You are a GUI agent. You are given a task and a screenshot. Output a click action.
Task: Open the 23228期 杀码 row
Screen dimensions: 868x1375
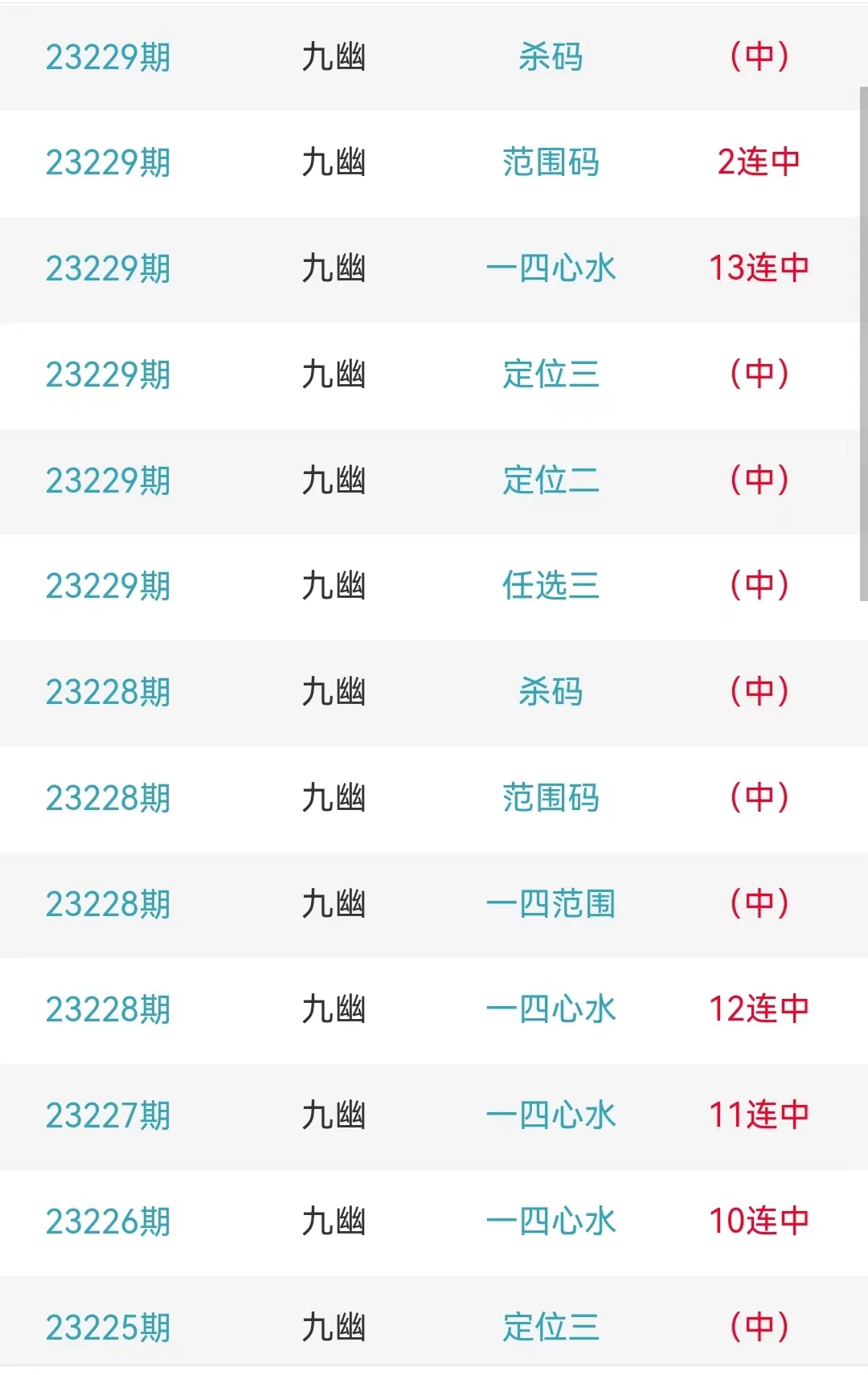[x=551, y=692]
